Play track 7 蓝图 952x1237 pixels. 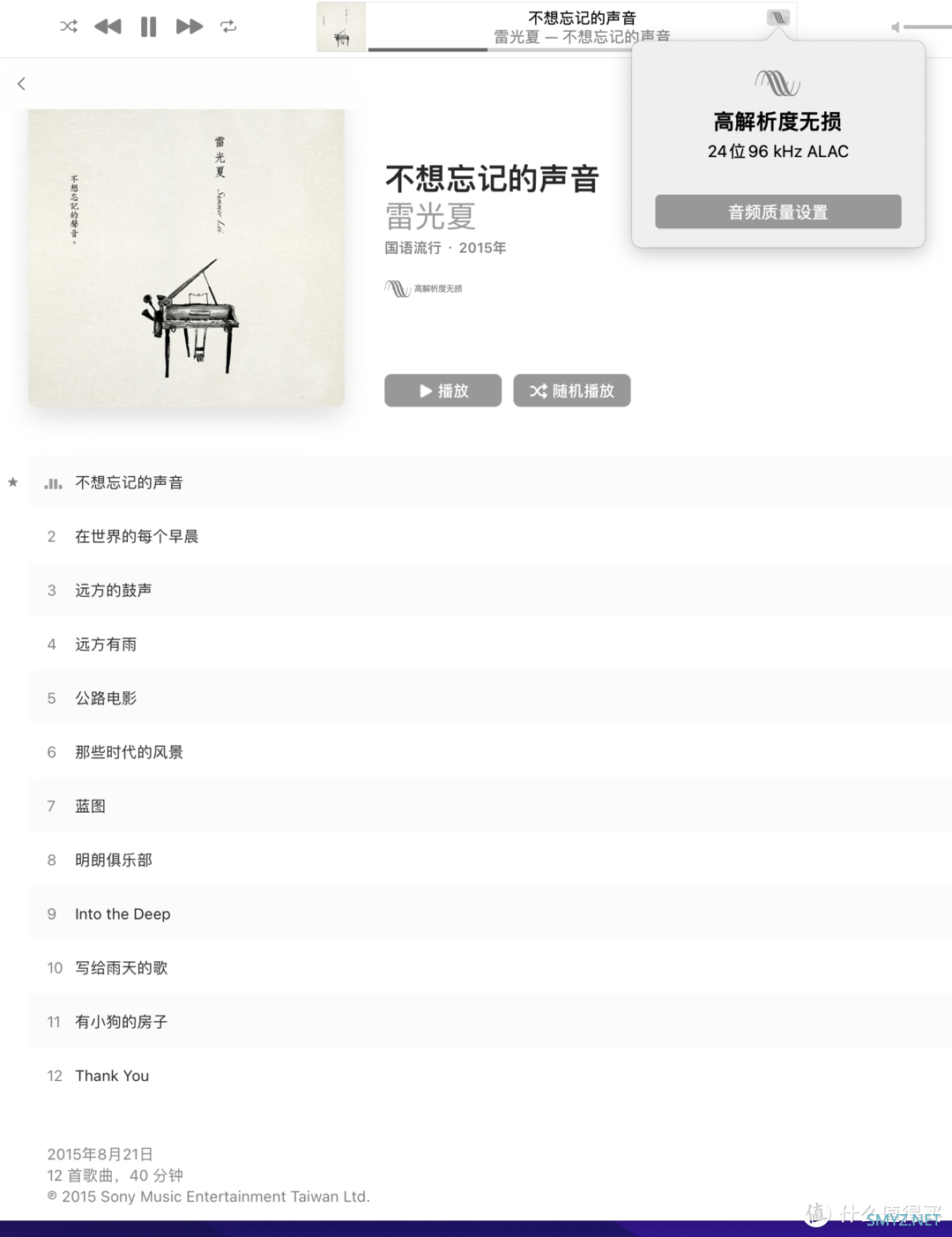click(90, 806)
